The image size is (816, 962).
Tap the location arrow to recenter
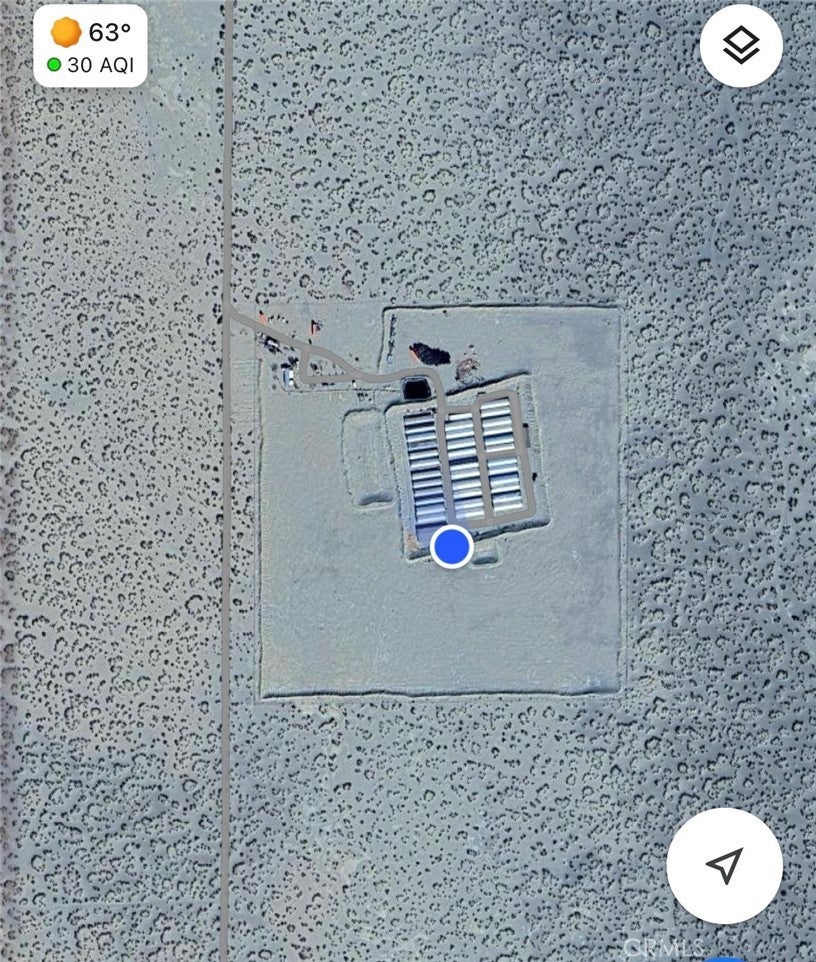[725, 866]
